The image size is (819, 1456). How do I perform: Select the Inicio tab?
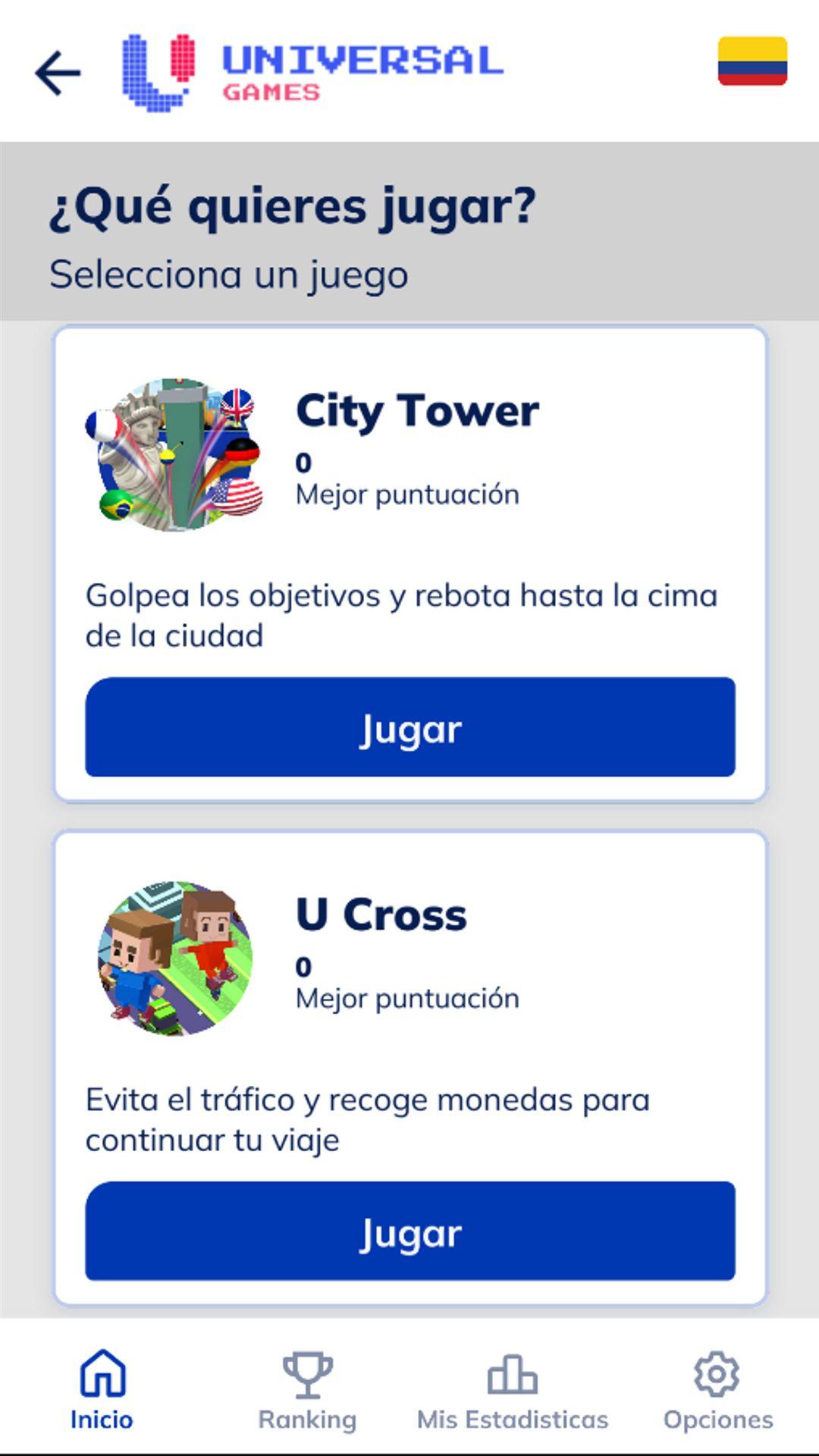[102, 1390]
